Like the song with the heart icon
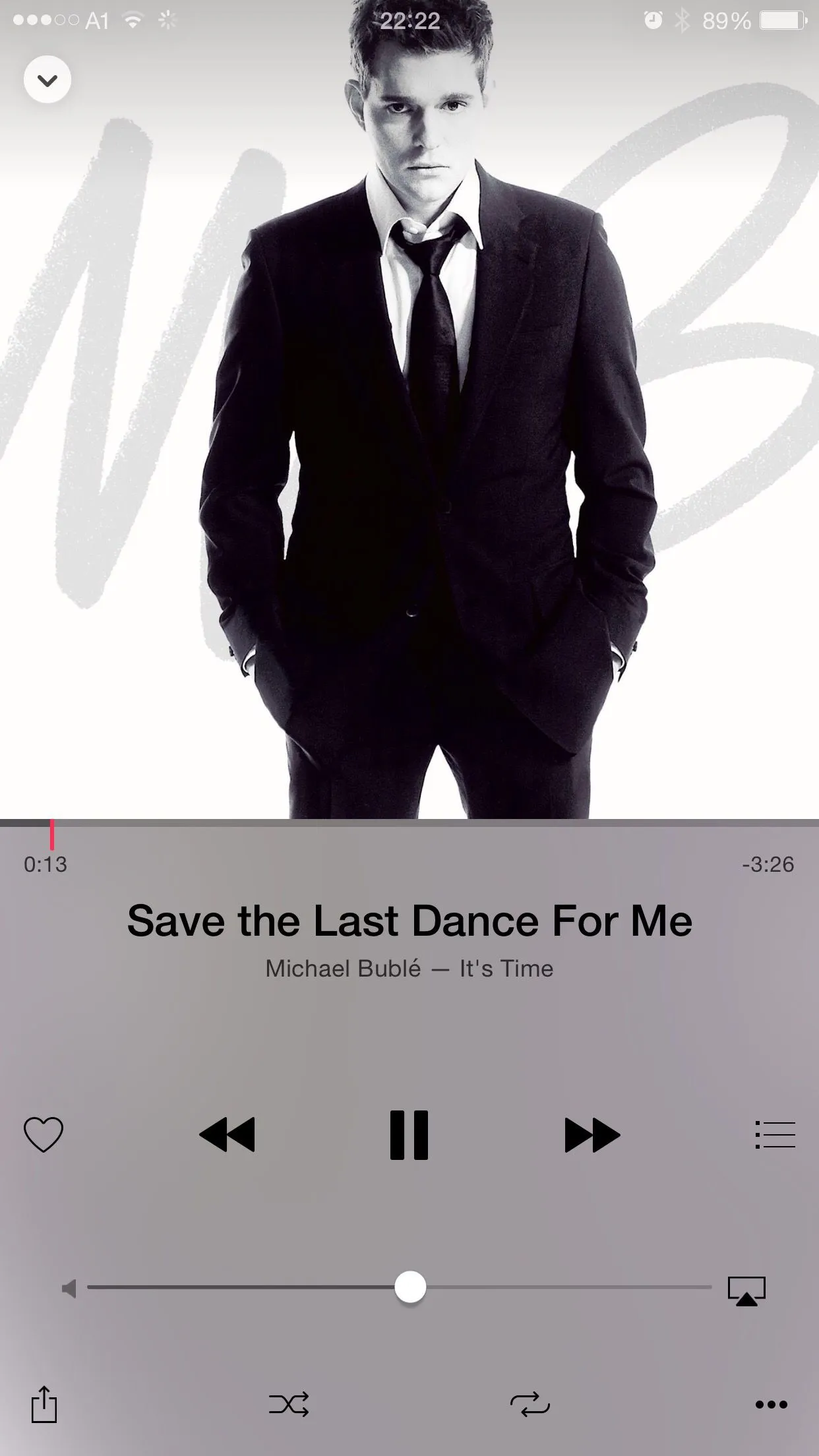 click(44, 1134)
